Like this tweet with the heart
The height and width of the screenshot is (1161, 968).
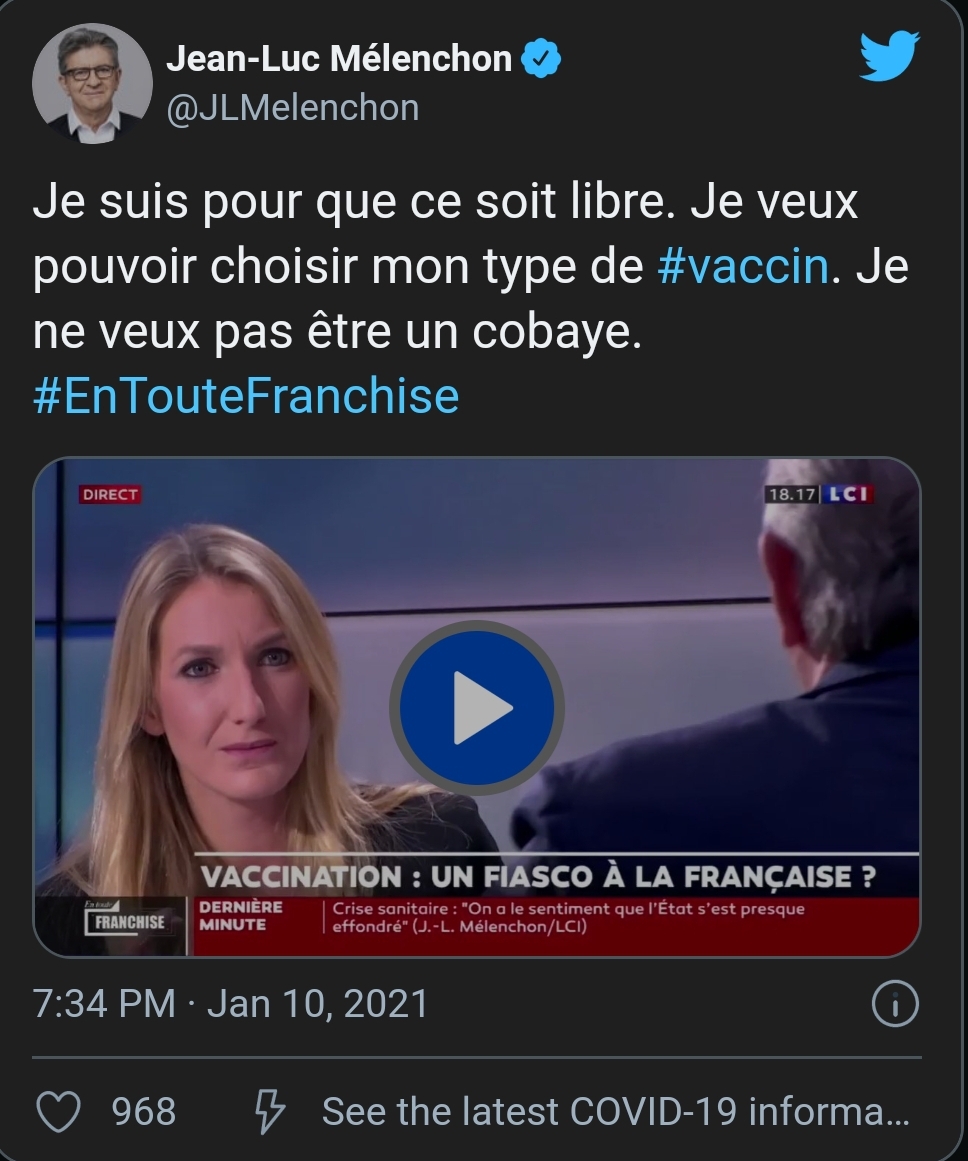pyautogui.click(x=58, y=1111)
